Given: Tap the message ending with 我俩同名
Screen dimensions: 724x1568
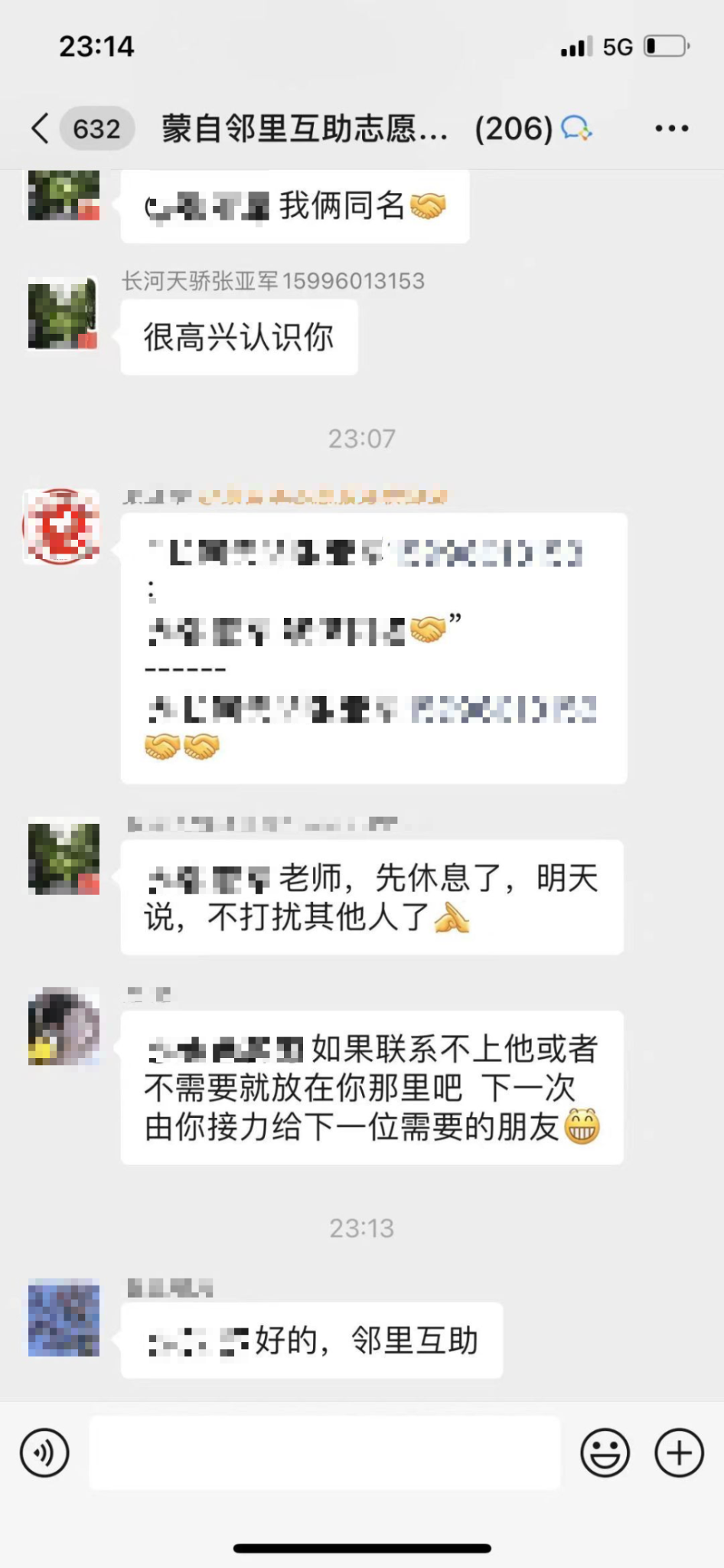Looking at the screenshot, I should click(295, 205).
